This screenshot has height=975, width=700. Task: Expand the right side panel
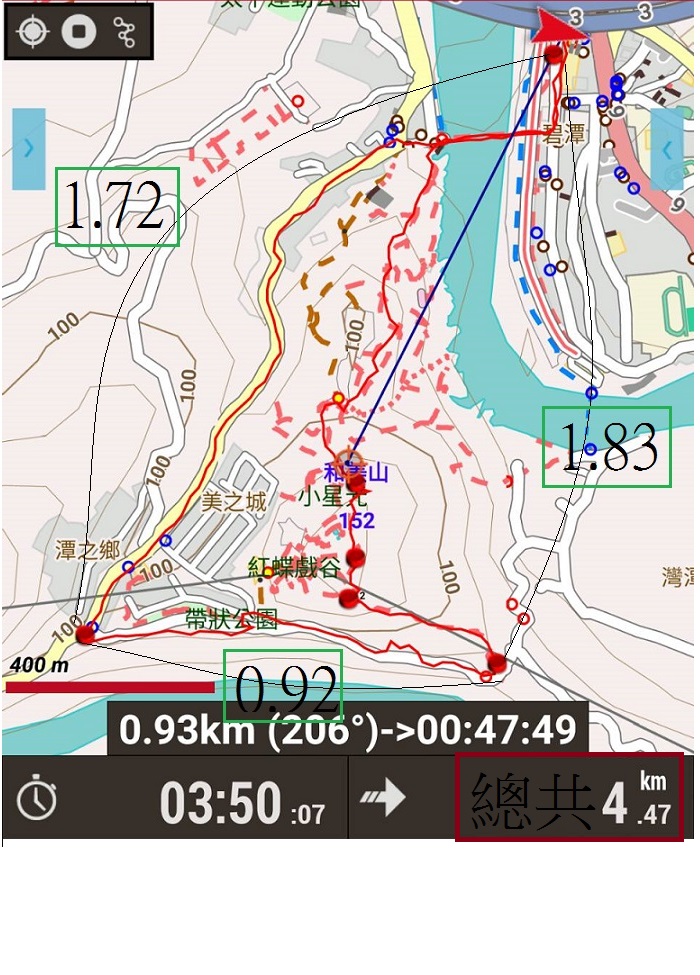coord(667,149)
